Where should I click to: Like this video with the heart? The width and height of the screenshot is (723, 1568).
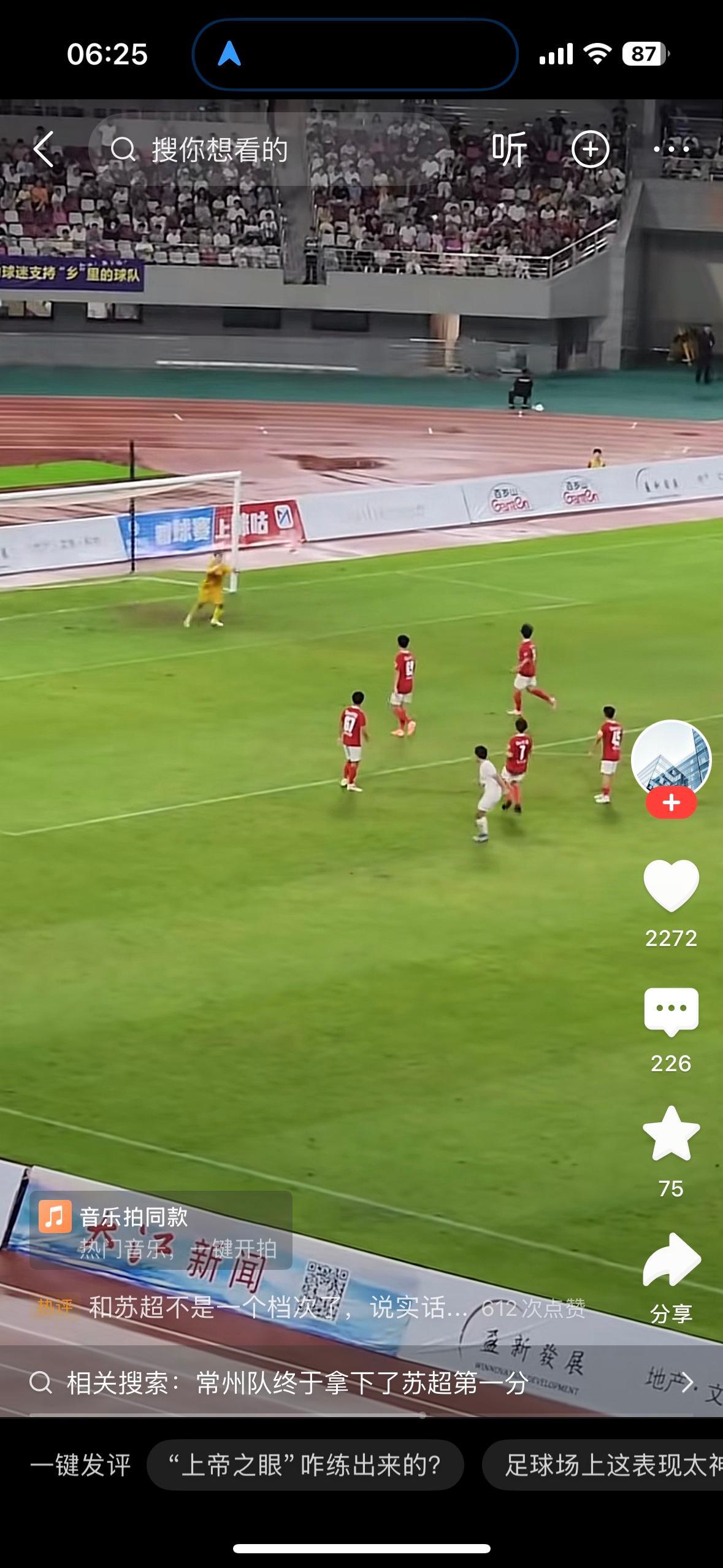tap(671, 885)
